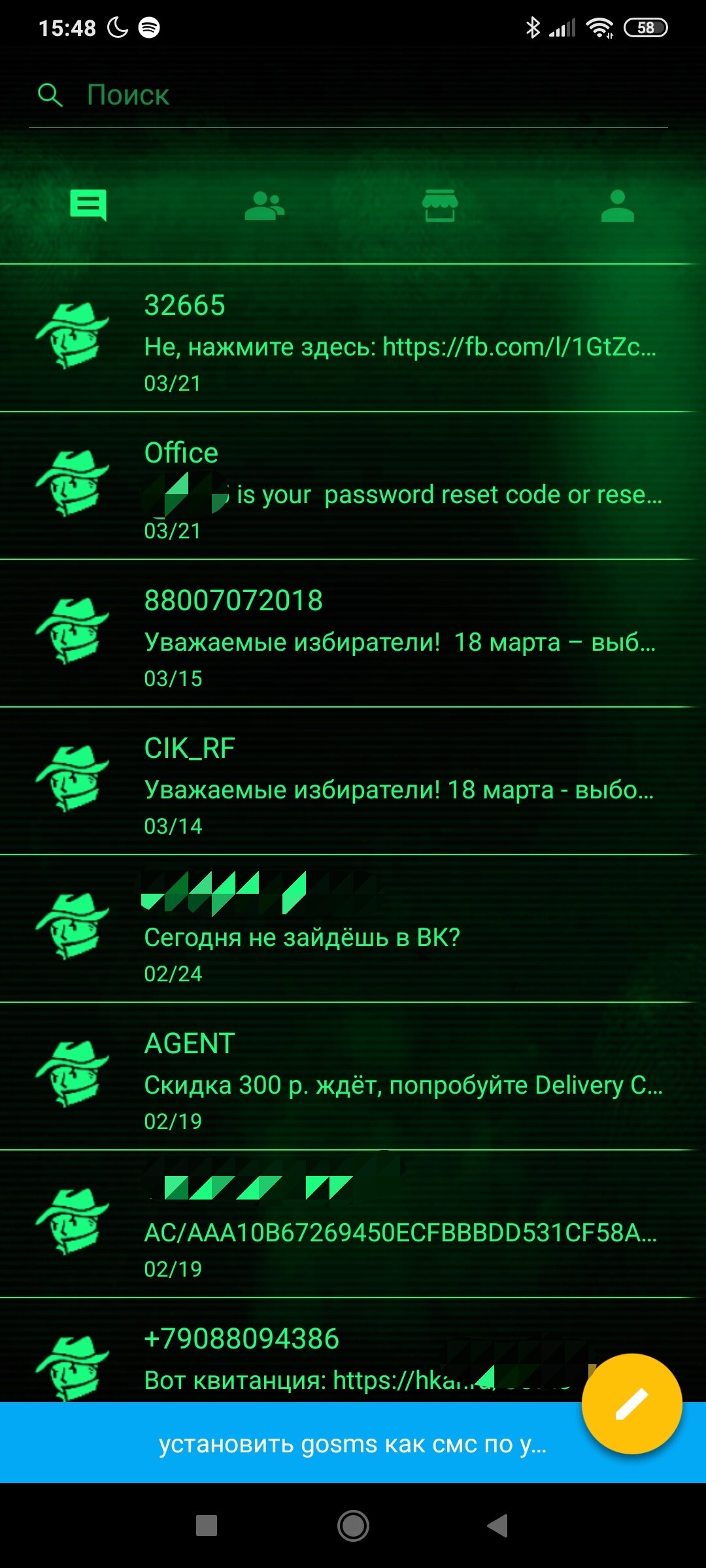The height and width of the screenshot is (1568, 706).
Task: Go back using the navigation bar
Action: 498,1526
